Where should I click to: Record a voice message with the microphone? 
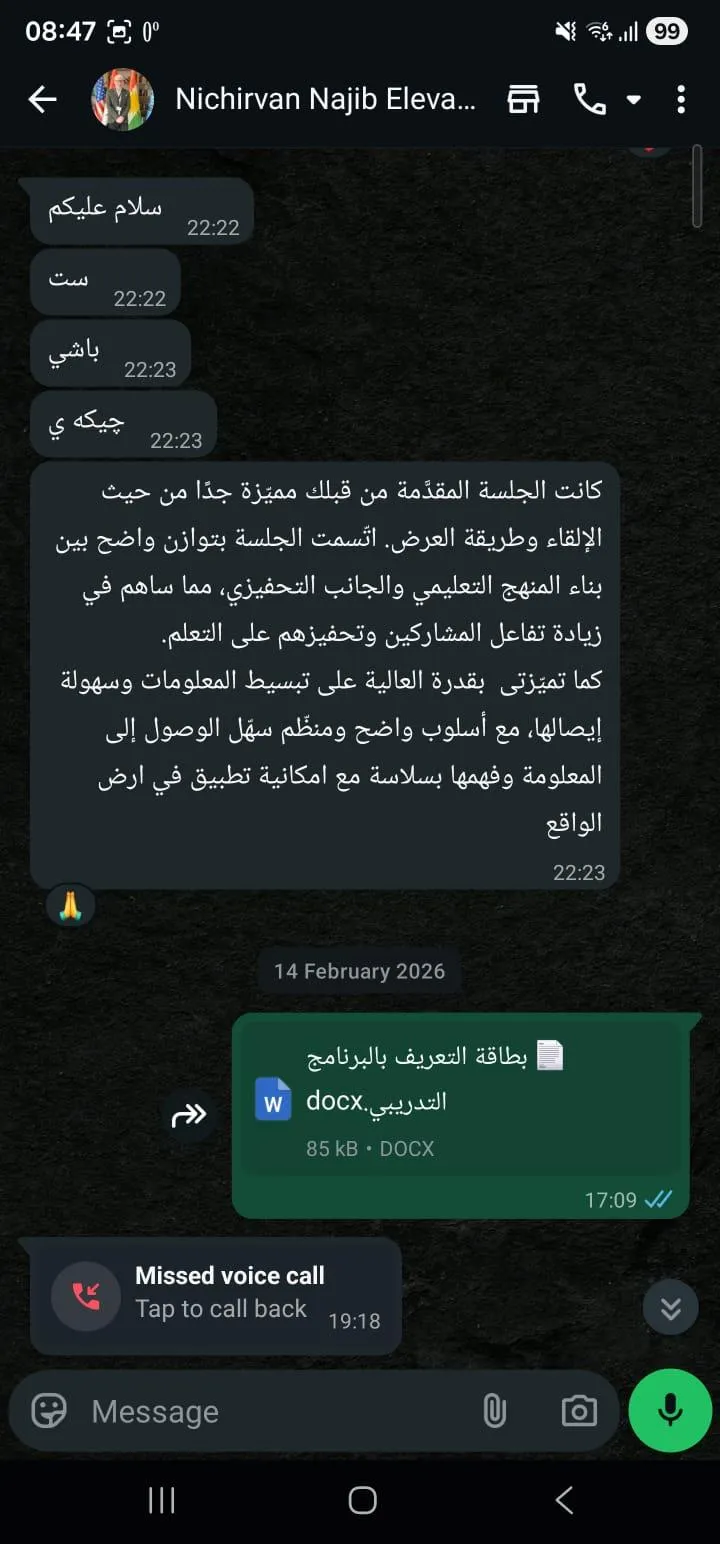(670, 1410)
